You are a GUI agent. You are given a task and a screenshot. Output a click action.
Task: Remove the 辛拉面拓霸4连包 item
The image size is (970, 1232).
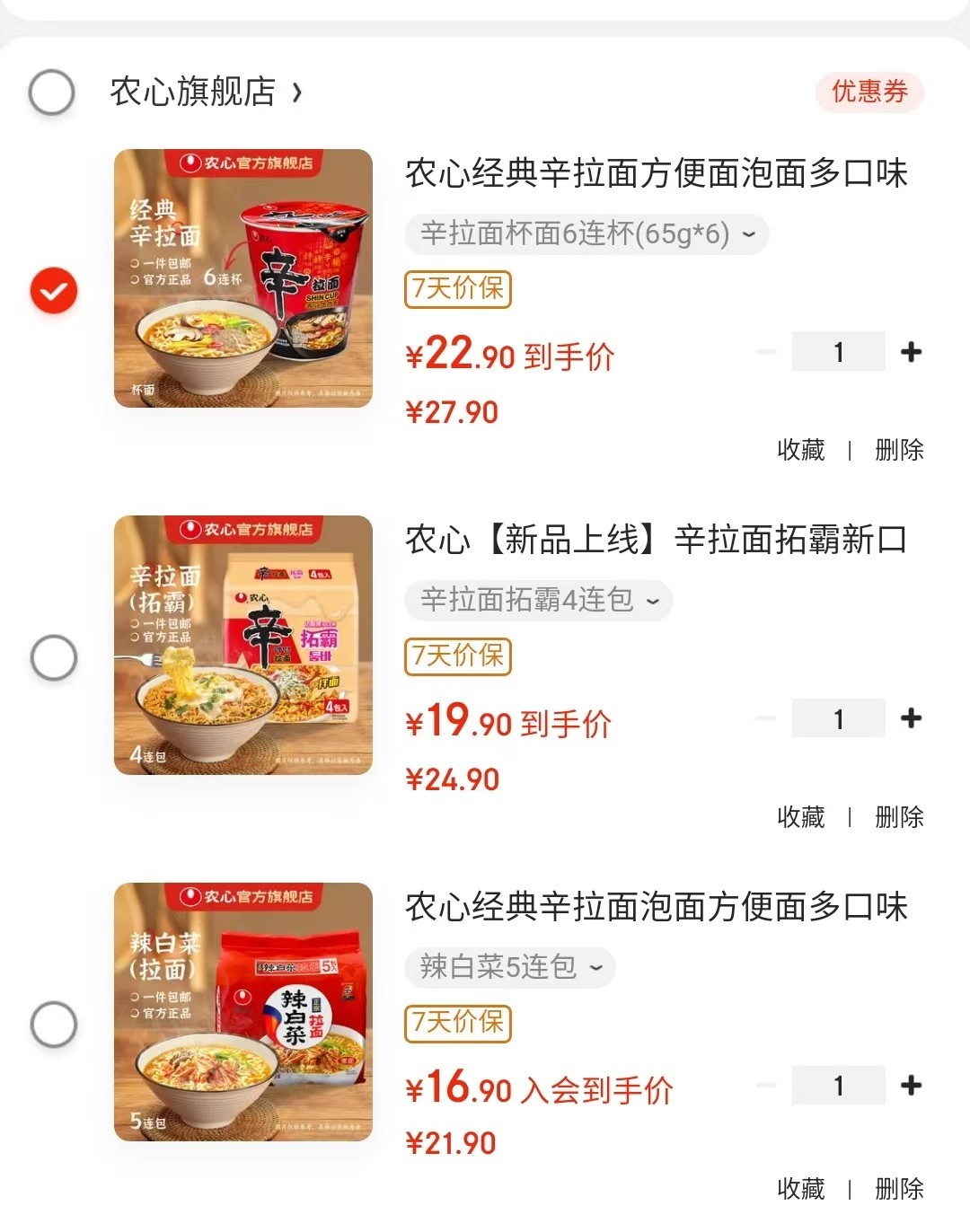899,817
